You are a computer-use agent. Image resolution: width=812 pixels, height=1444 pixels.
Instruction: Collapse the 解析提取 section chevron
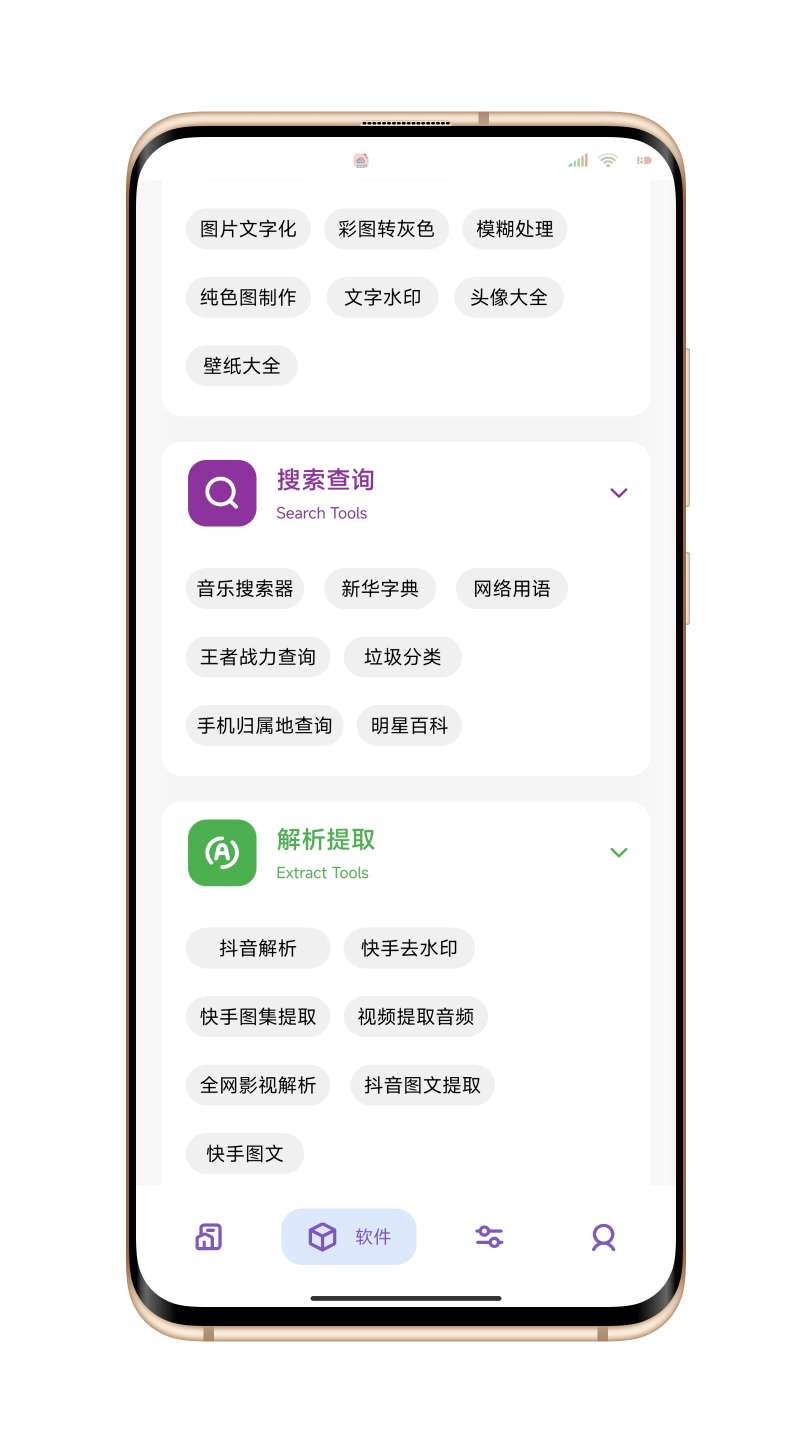coord(618,853)
